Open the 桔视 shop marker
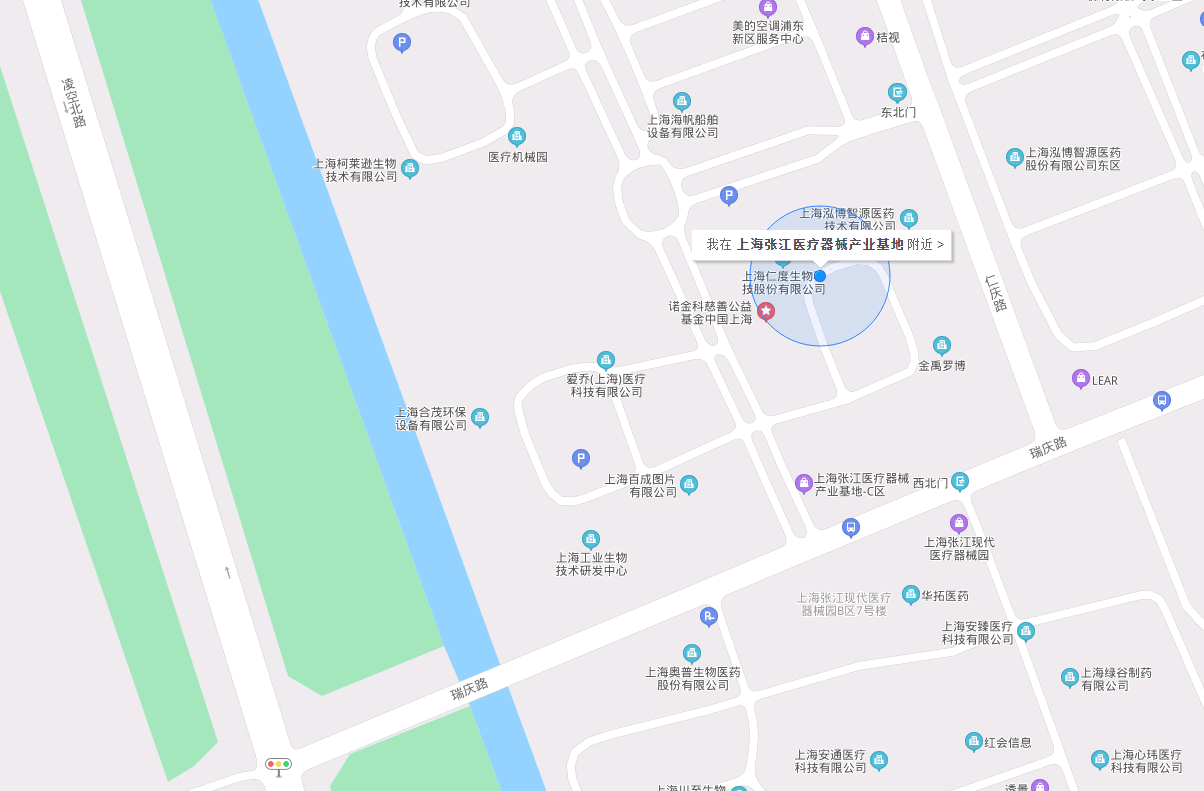Image resolution: width=1204 pixels, height=791 pixels. [865, 37]
